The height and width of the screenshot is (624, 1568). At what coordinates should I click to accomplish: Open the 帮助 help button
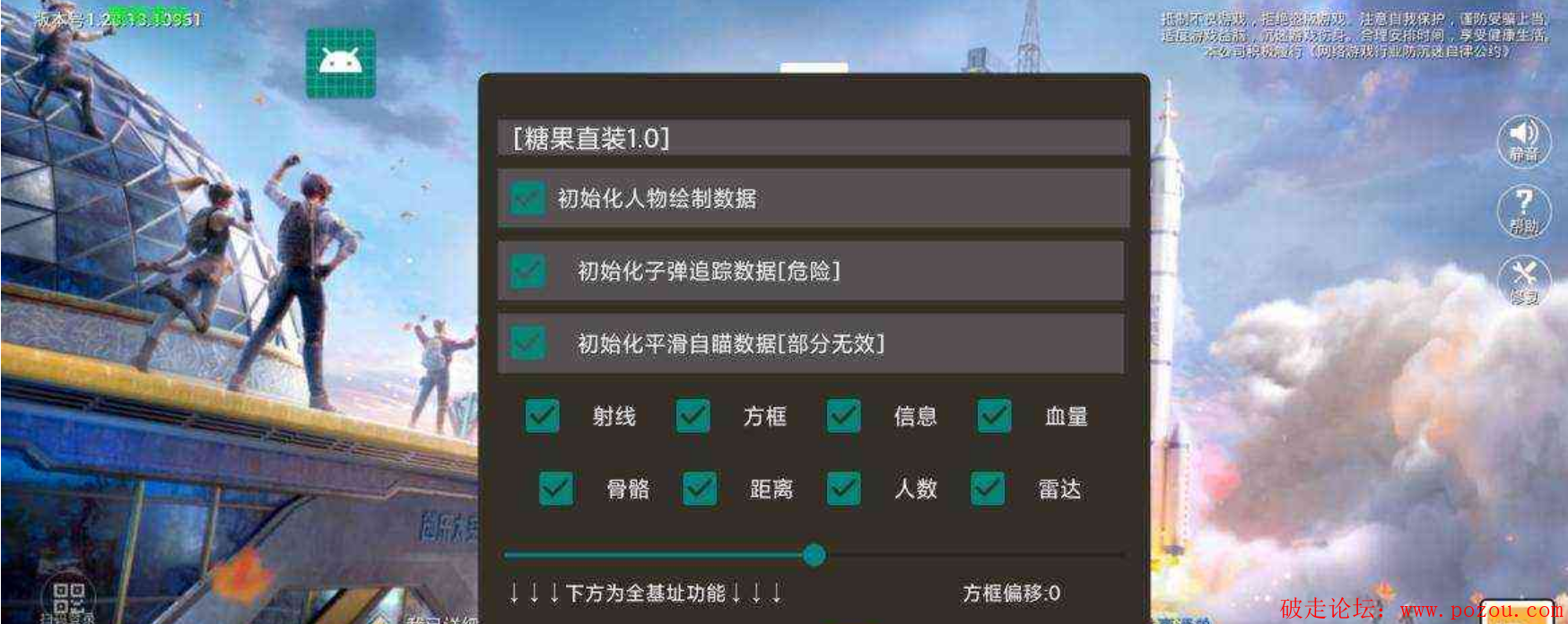1524,211
